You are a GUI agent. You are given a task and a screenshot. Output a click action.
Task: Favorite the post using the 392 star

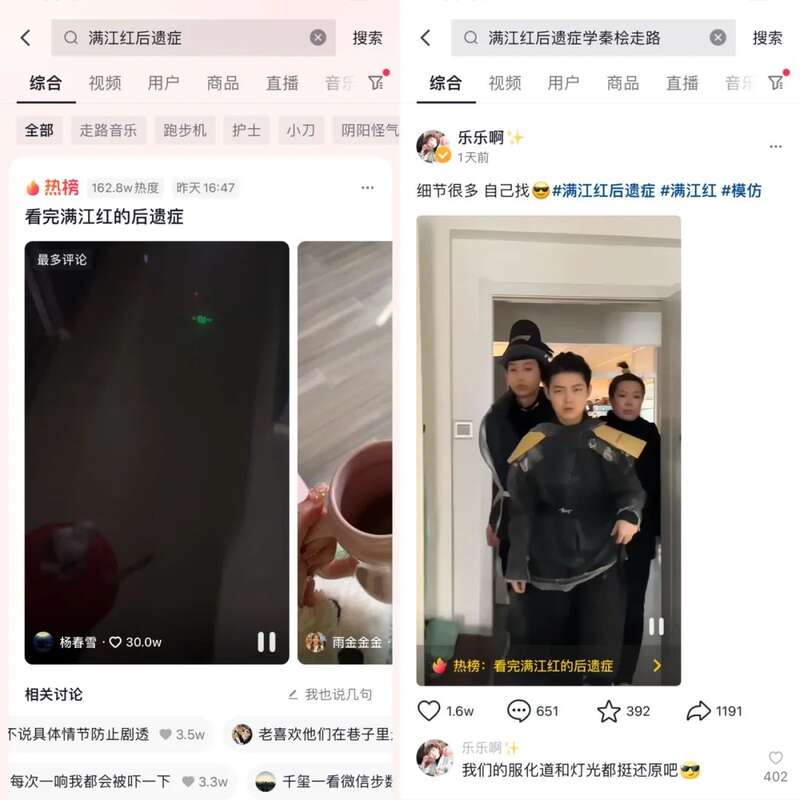click(x=609, y=711)
